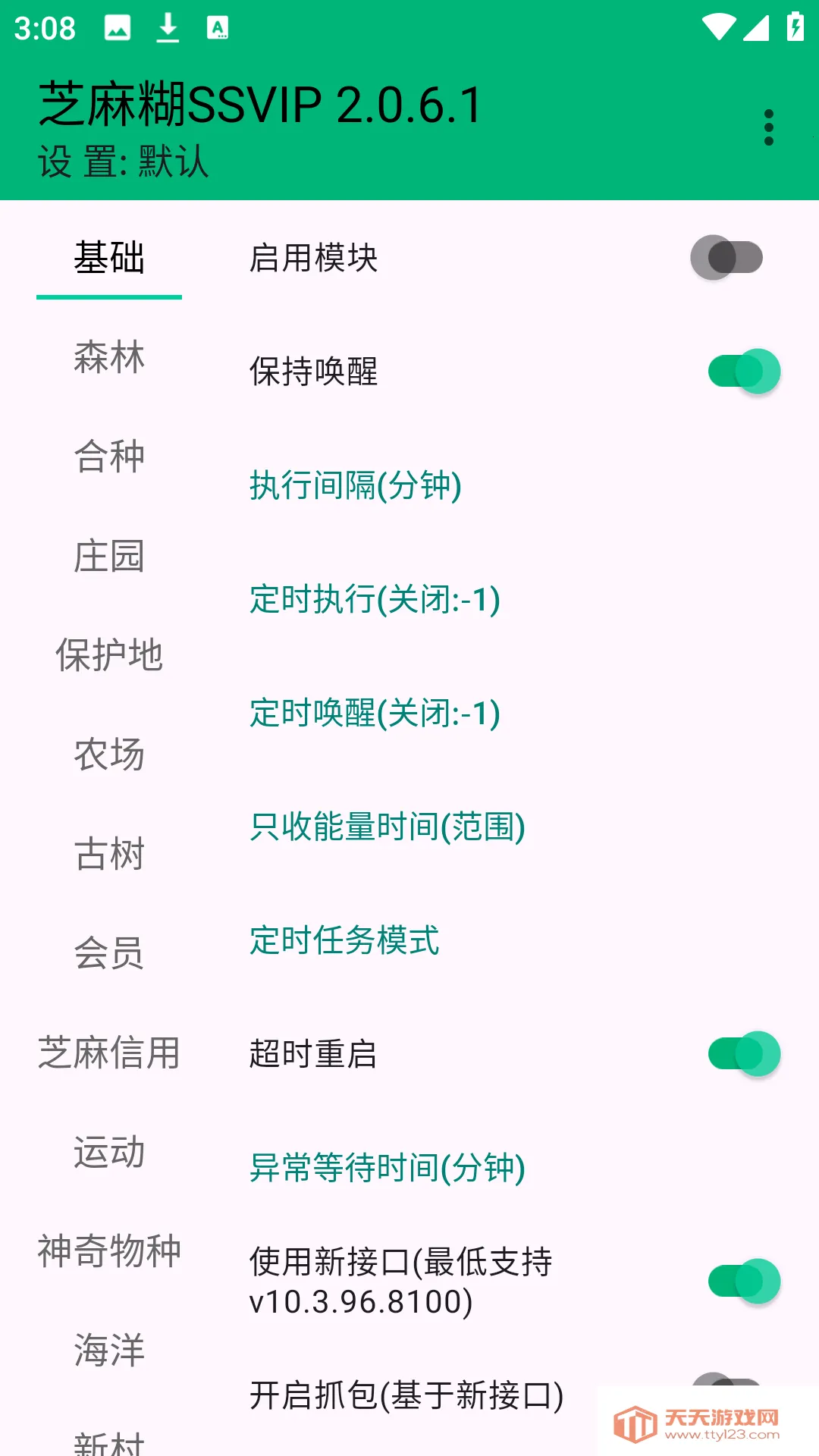
Task: Select the 芝麻信用 tab
Action: click(109, 1053)
